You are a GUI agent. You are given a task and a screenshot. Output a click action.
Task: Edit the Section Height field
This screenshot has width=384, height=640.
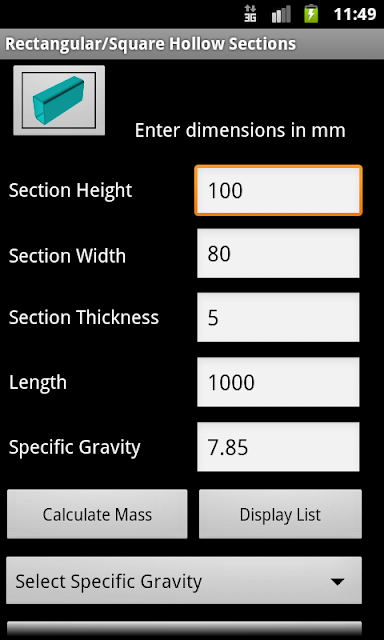click(278, 190)
